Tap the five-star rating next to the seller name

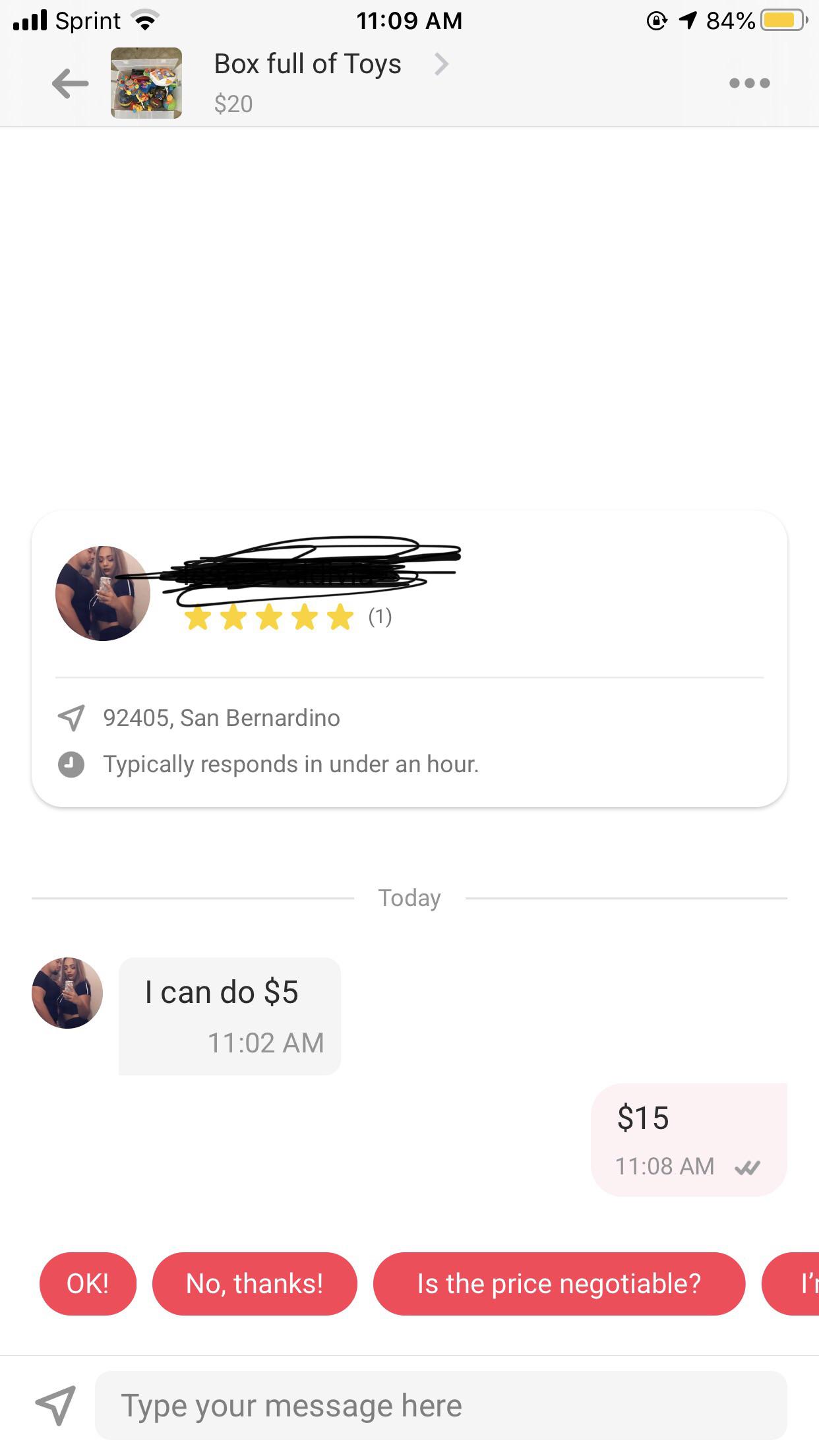click(266, 619)
